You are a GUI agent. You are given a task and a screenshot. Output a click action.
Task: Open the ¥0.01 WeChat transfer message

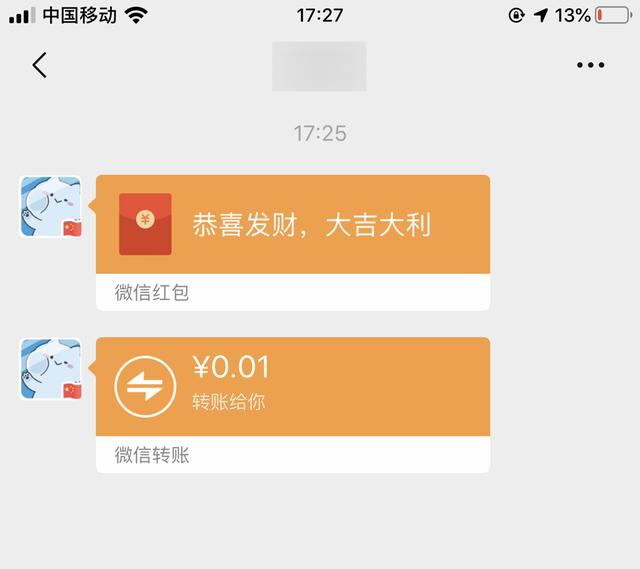coord(293,405)
